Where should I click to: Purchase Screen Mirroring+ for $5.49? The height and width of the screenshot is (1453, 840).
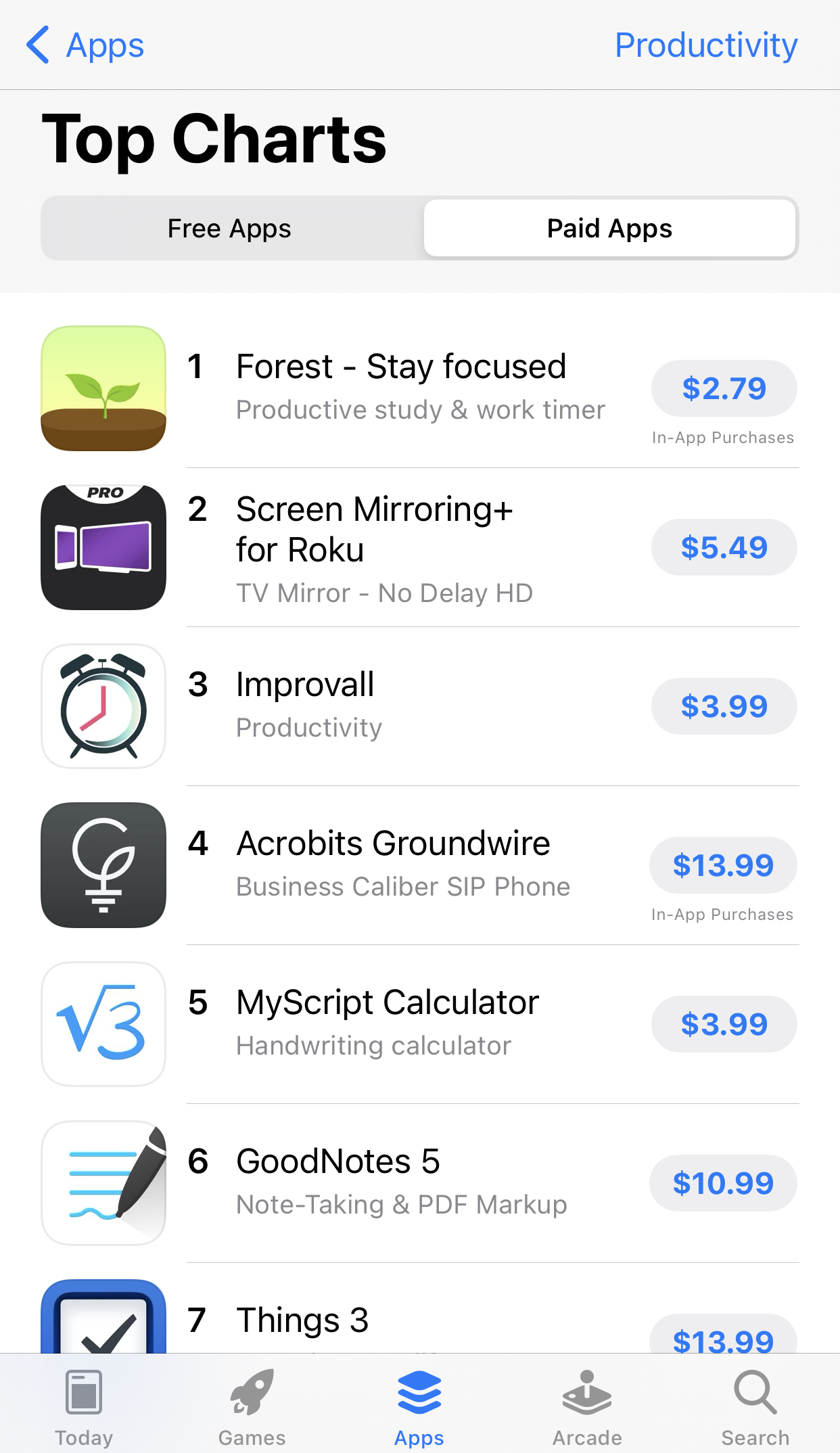click(x=724, y=547)
